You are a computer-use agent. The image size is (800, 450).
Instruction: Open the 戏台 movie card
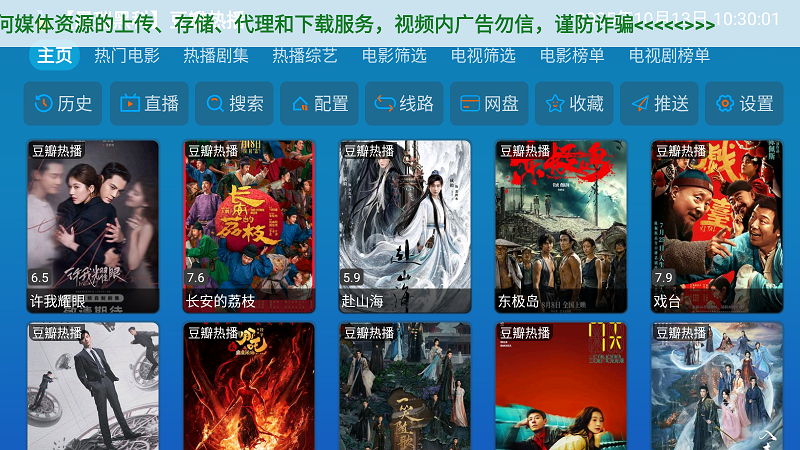716,226
